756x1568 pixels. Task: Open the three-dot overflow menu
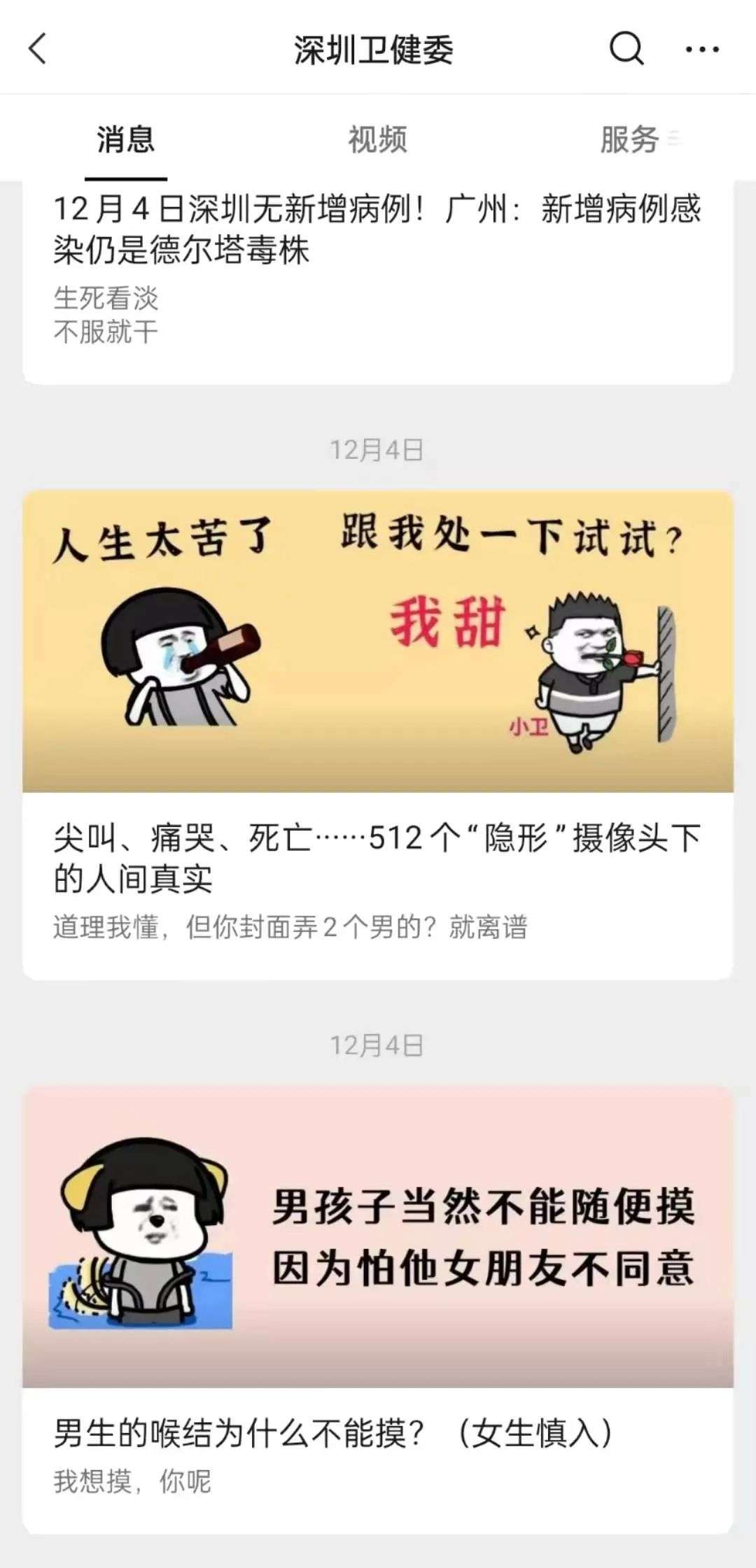pos(701,49)
